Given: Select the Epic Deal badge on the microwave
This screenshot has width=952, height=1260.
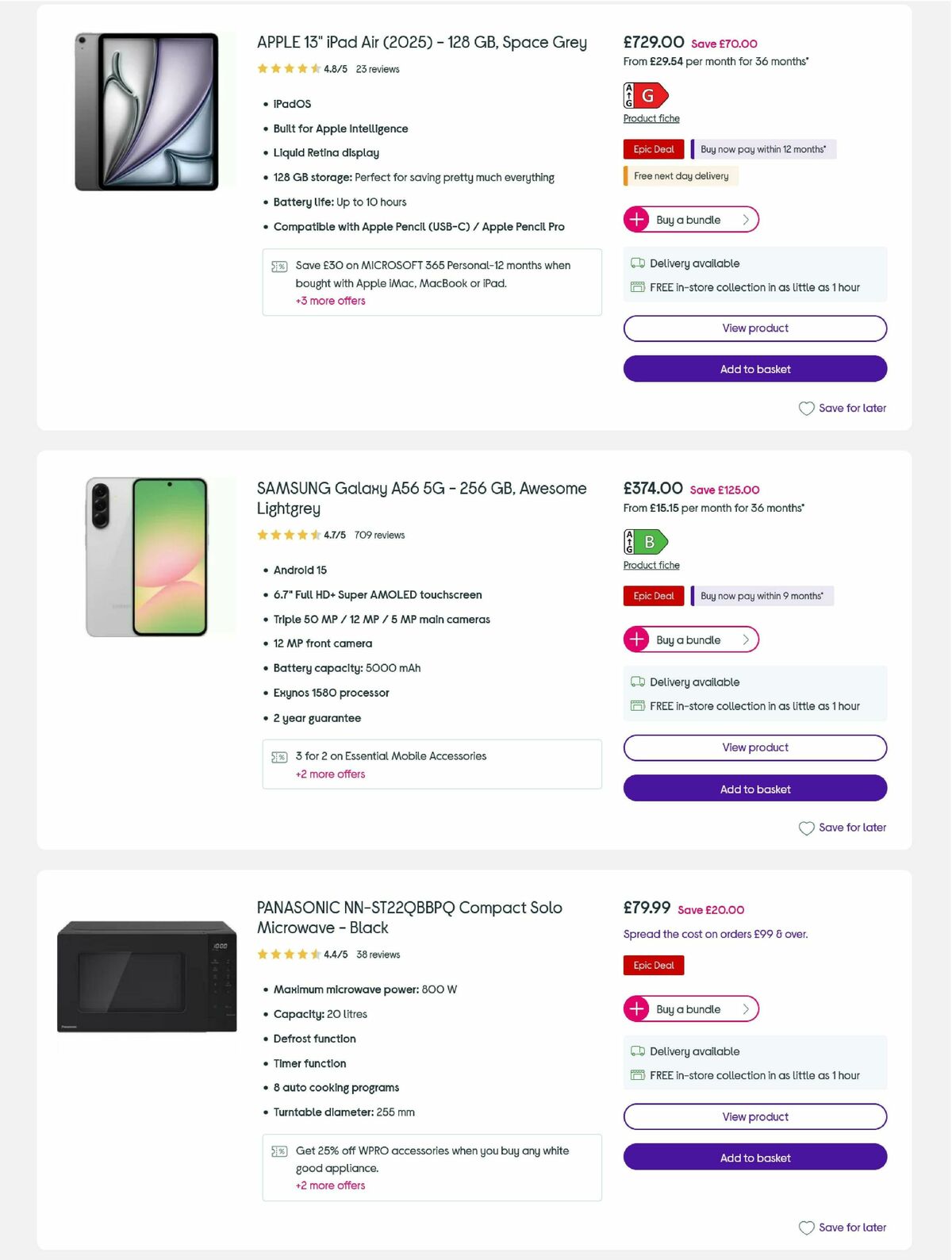Looking at the screenshot, I should coord(653,965).
